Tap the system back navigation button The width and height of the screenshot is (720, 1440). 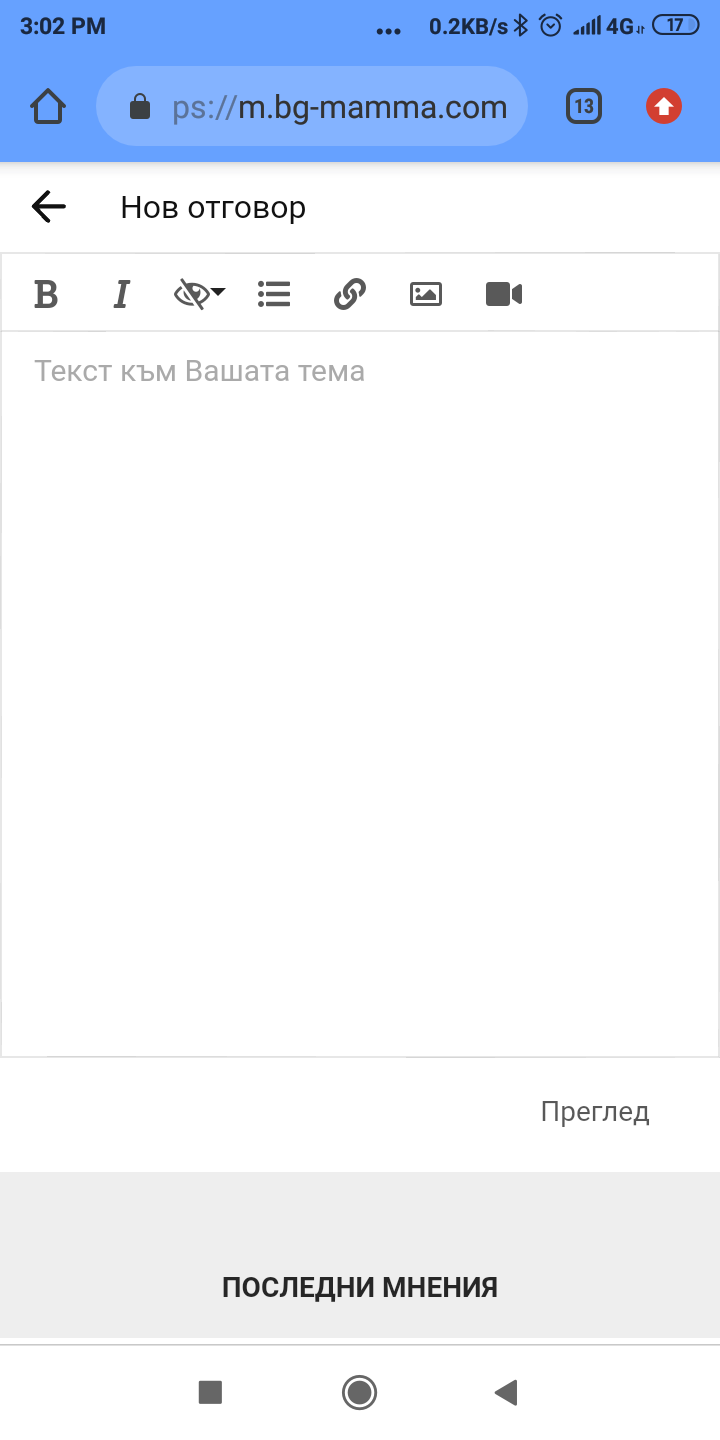pos(506,1392)
